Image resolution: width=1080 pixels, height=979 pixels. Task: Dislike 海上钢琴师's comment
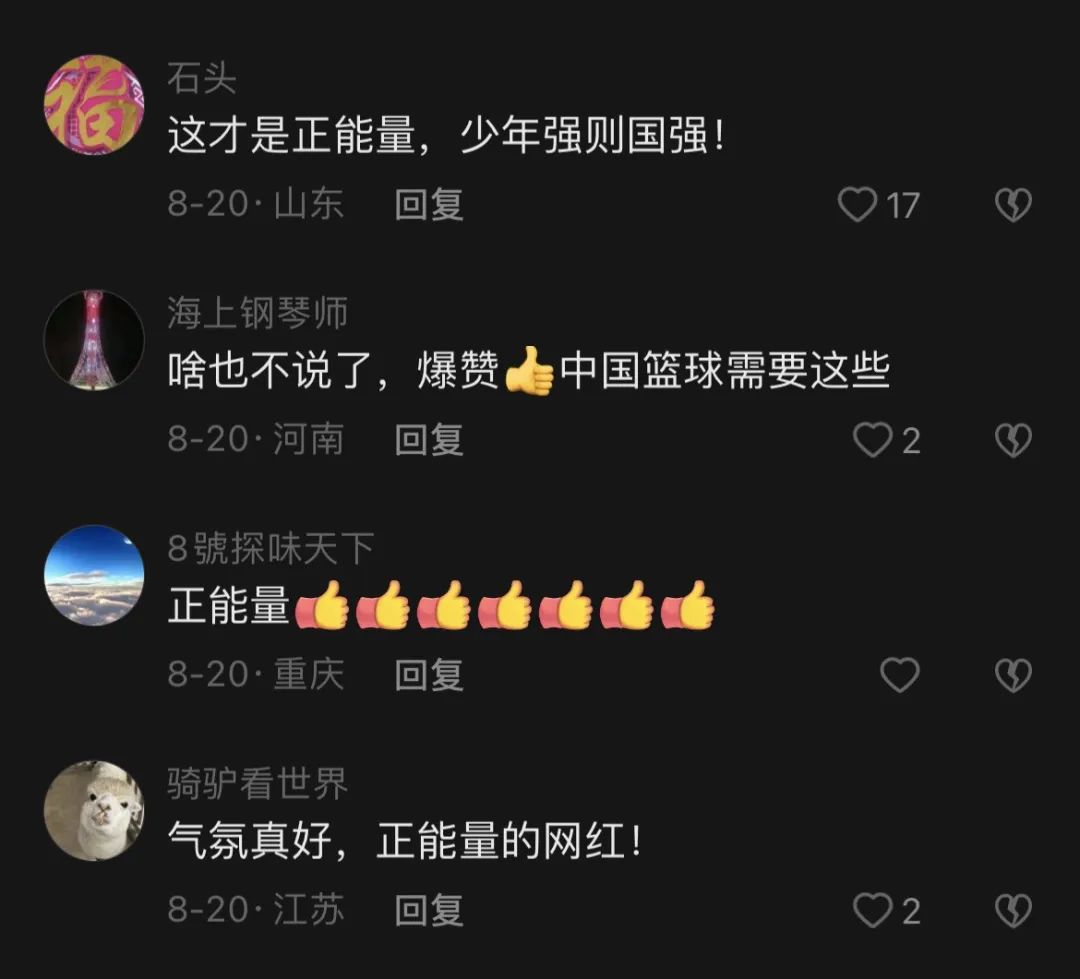(1013, 440)
